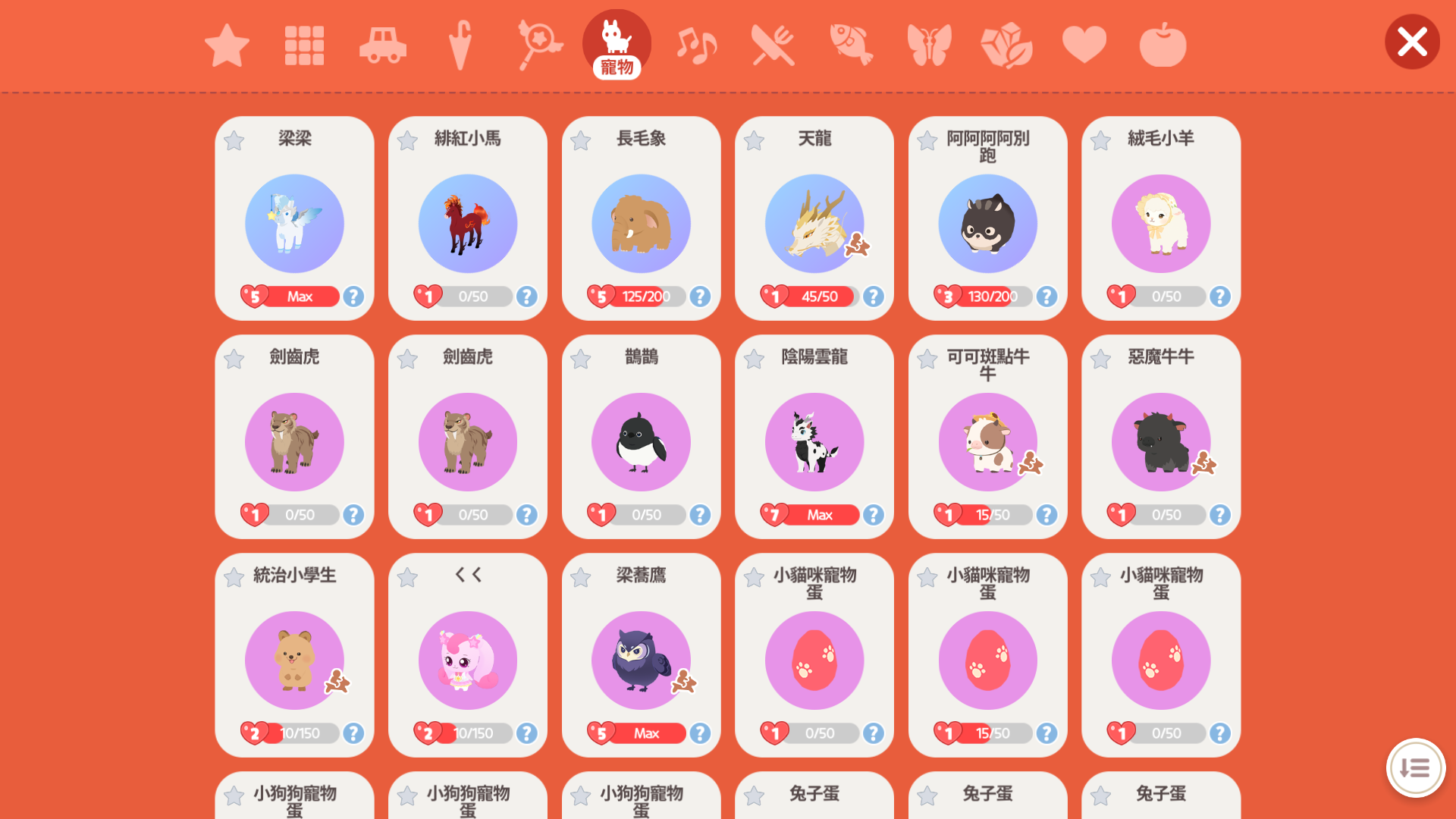Viewport: 1456px width, 819px height.
Task: Switch to the apple tab
Action: [1162, 45]
